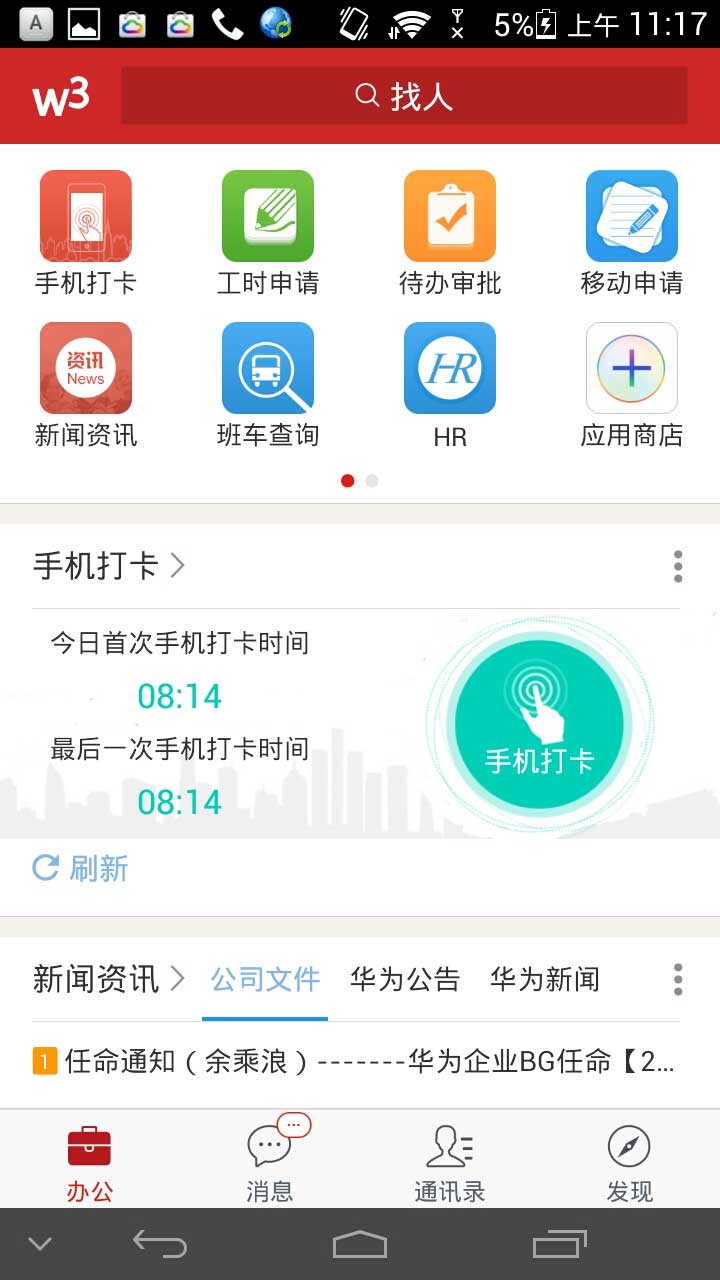Tap the round green 手机打卡 punch button
720x1280 pixels.
pos(539,724)
